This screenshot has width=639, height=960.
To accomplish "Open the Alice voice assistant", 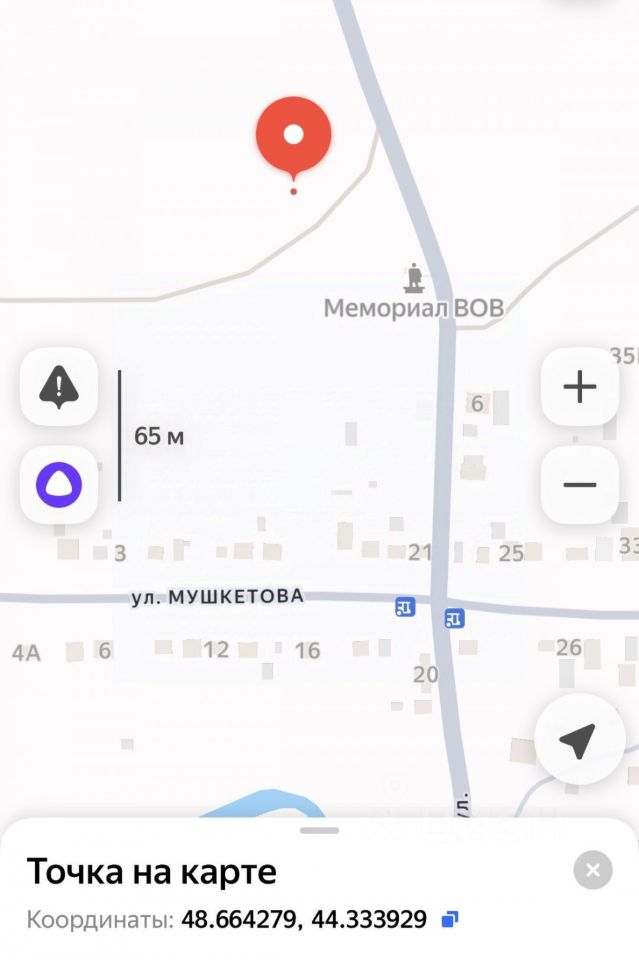I will click(59, 485).
